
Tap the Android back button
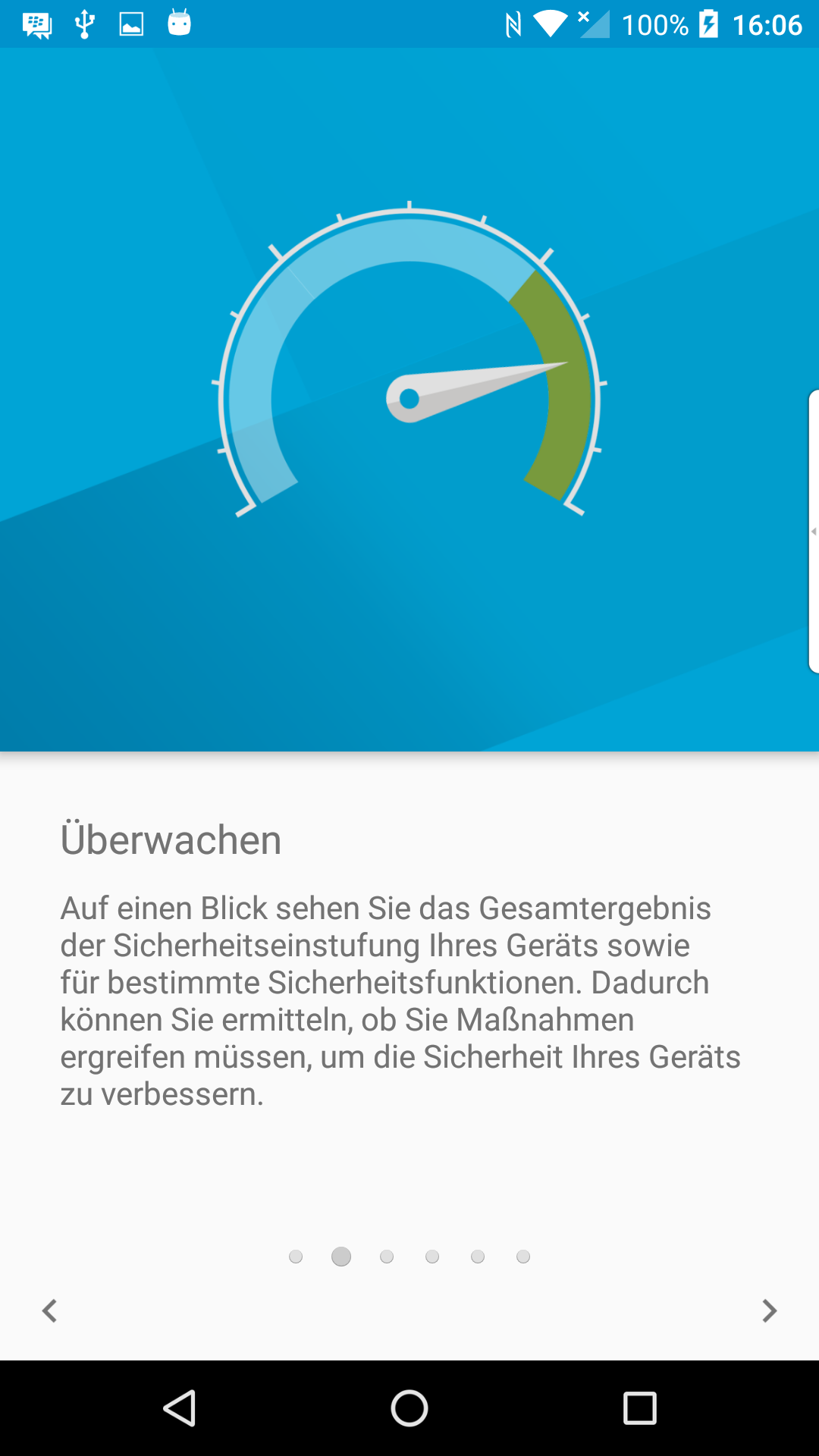[180, 1408]
